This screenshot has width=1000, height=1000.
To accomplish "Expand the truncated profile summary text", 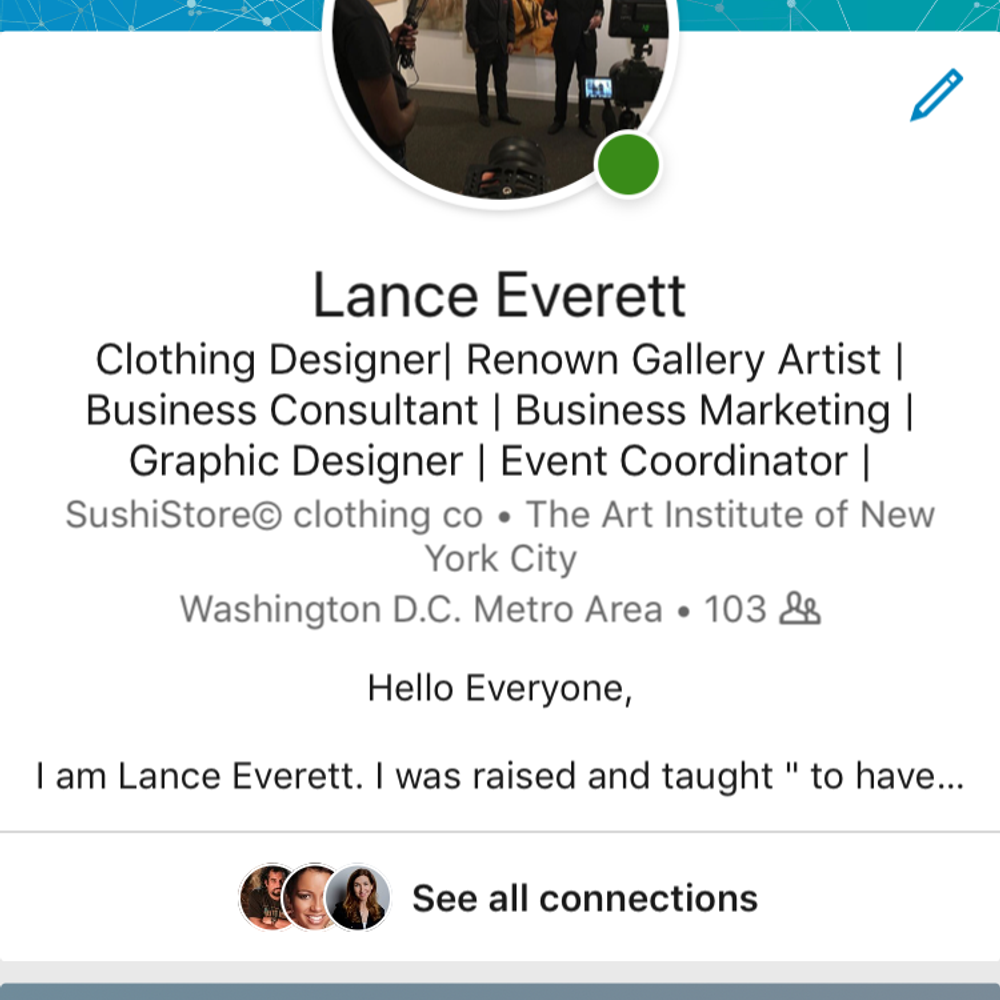I will pos(500,777).
